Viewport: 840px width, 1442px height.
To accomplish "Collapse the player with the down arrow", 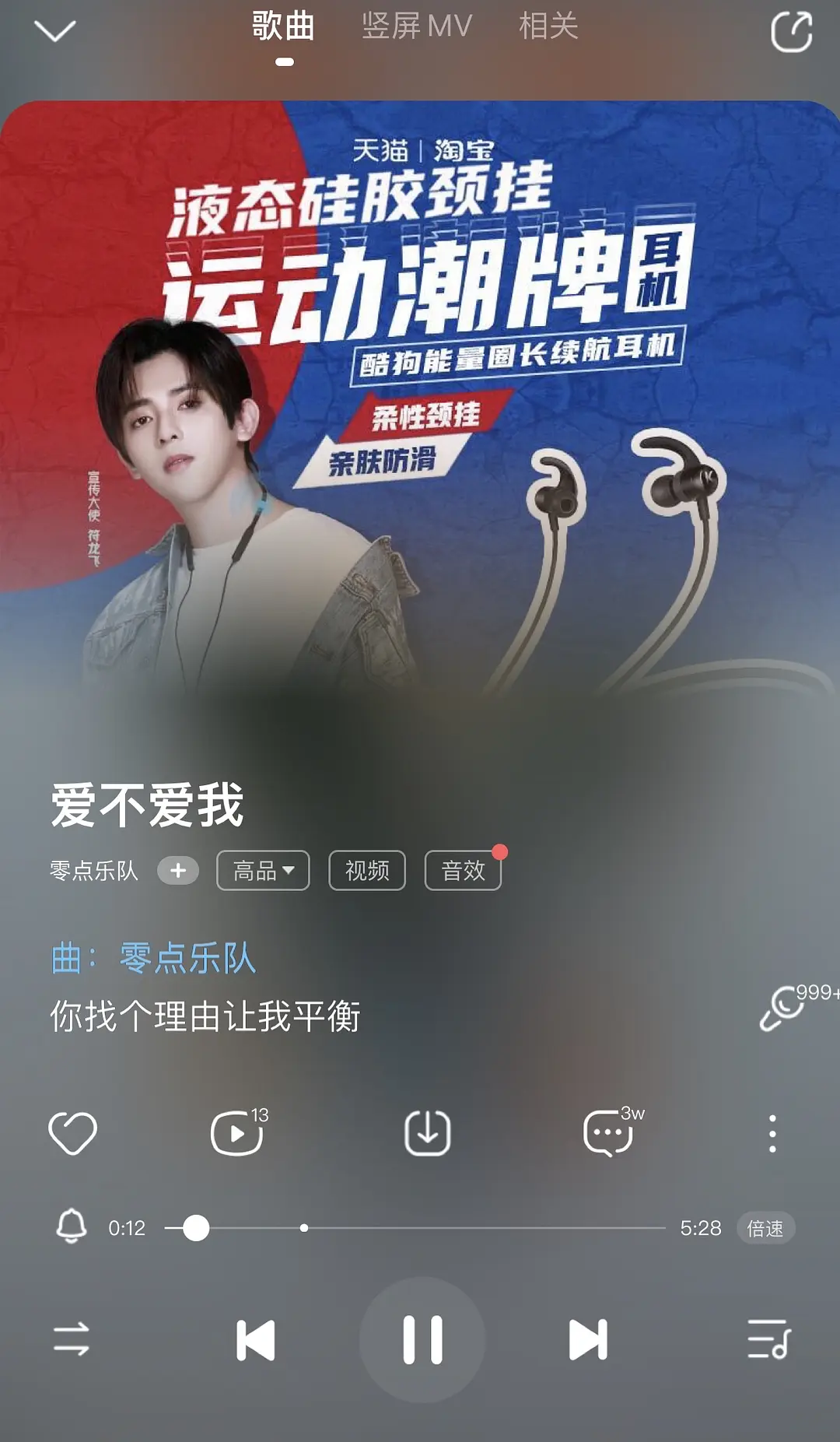I will click(x=55, y=31).
